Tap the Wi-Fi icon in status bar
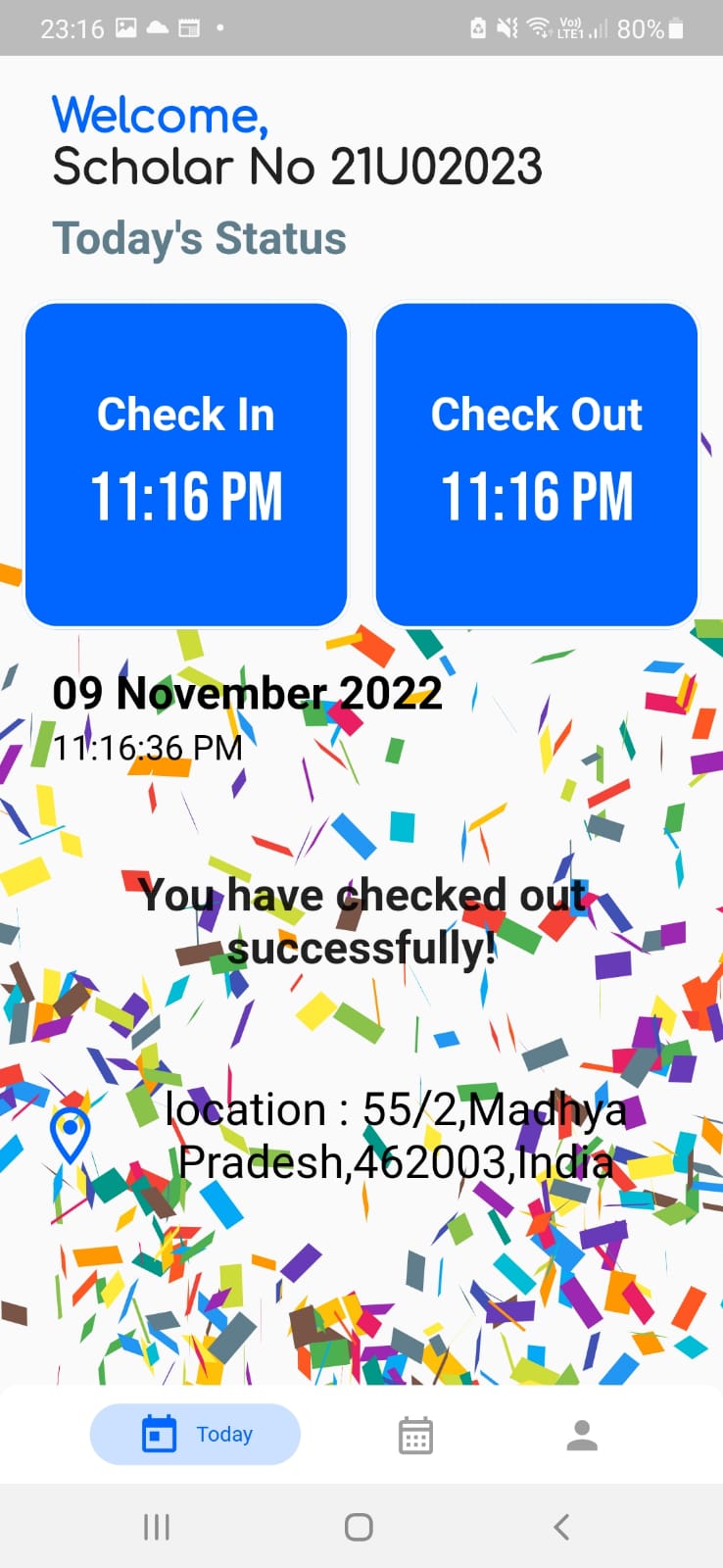 point(540,28)
